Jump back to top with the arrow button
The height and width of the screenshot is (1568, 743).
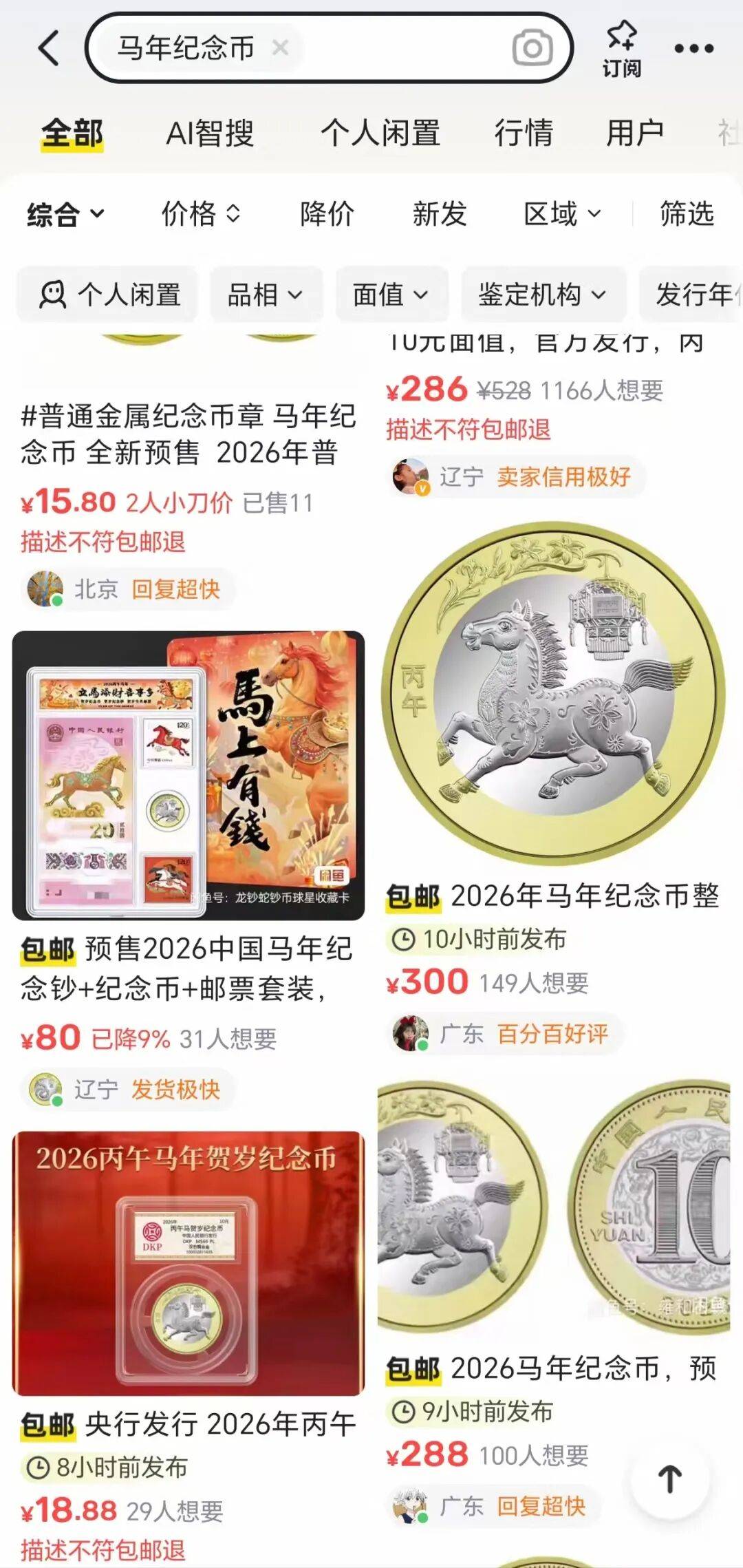[670, 1479]
